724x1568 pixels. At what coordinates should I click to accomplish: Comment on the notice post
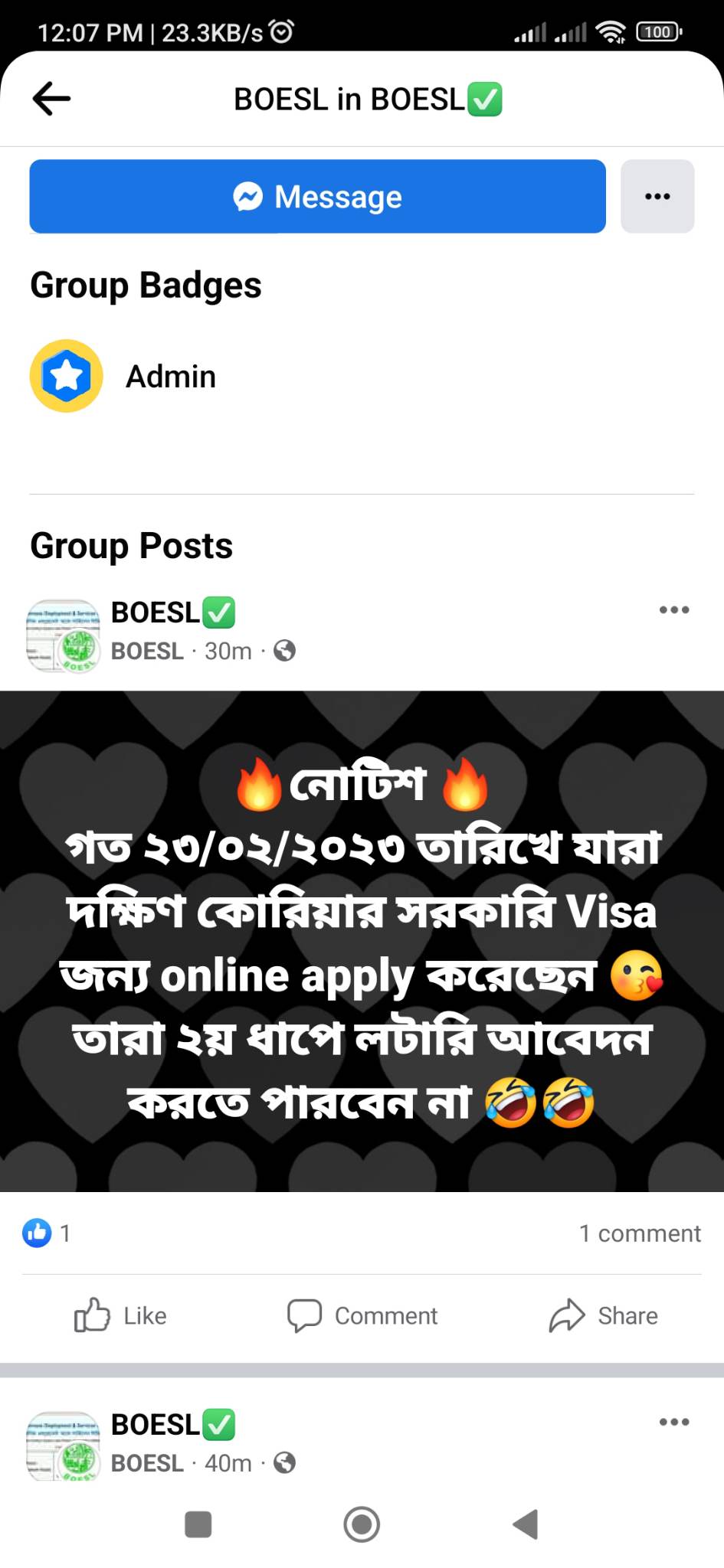[x=362, y=1315]
